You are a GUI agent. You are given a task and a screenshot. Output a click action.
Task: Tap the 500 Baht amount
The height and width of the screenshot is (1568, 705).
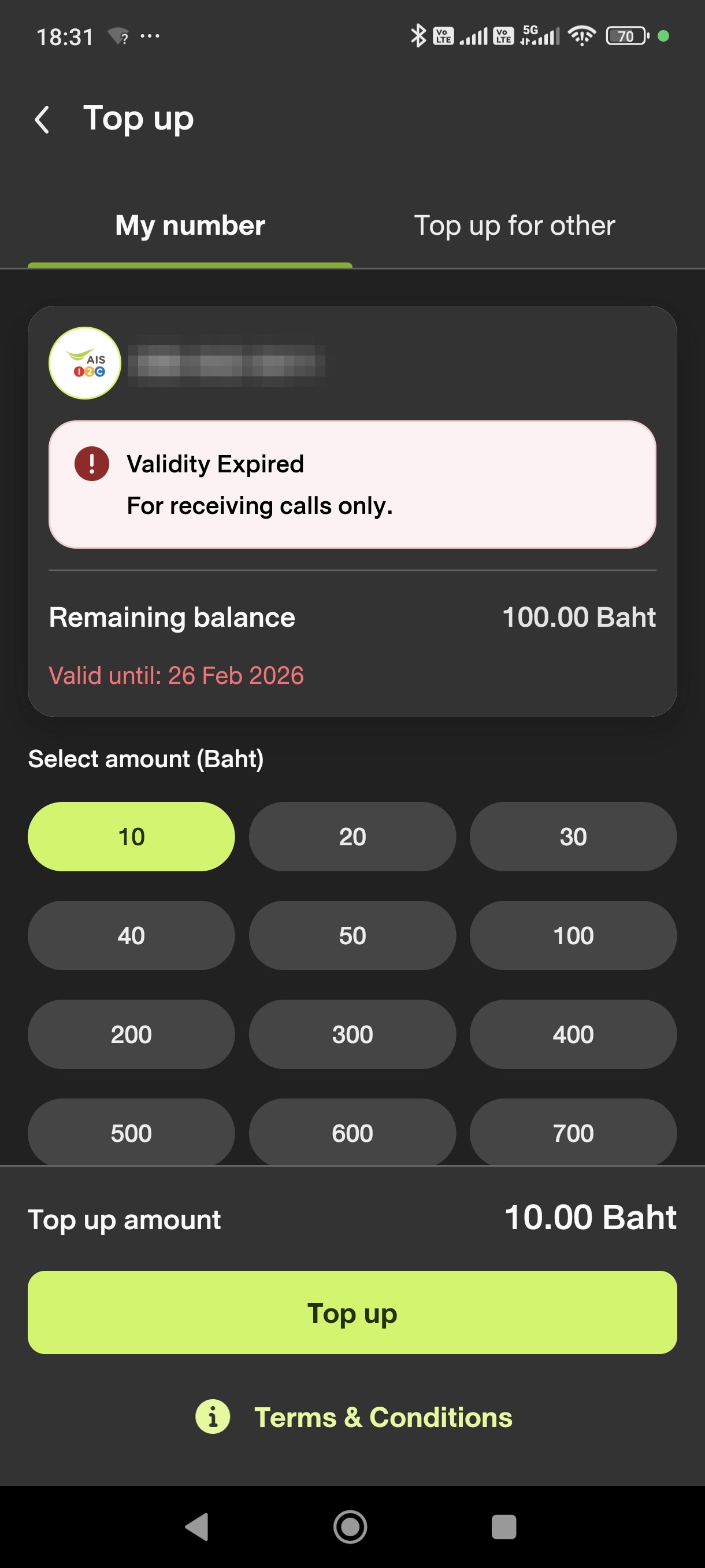[x=131, y=1132]
